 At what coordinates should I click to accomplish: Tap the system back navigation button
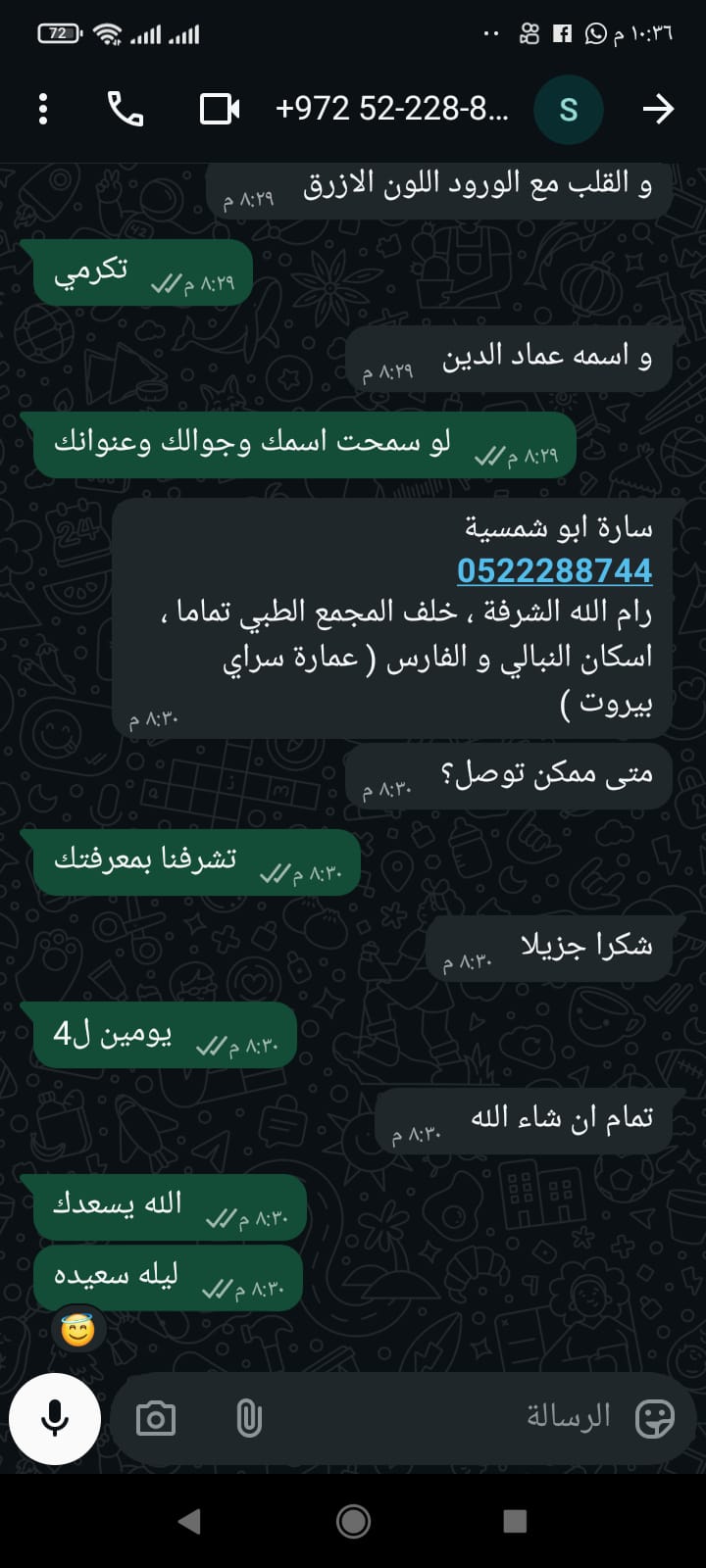[190, 1521]
